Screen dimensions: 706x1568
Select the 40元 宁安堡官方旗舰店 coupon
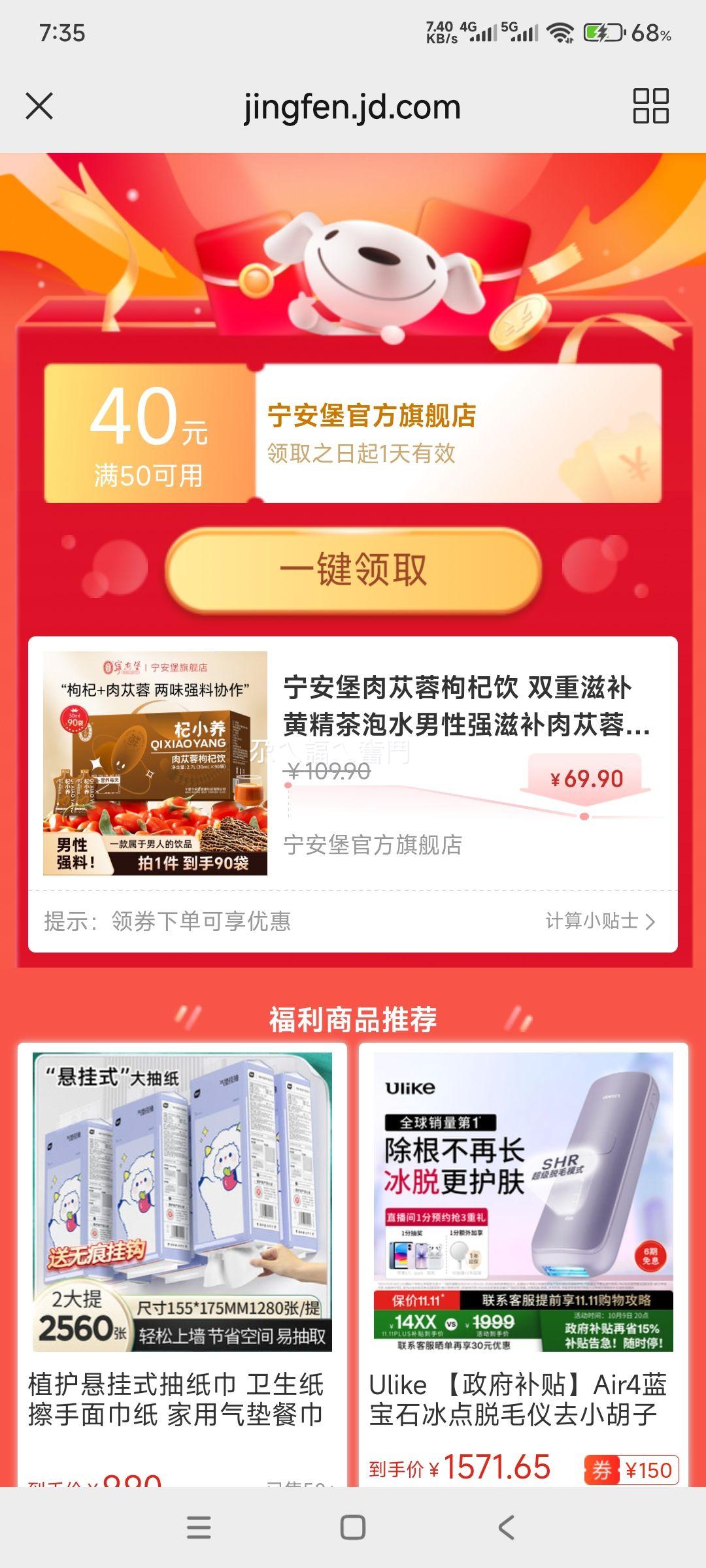[x=353, y=434]
